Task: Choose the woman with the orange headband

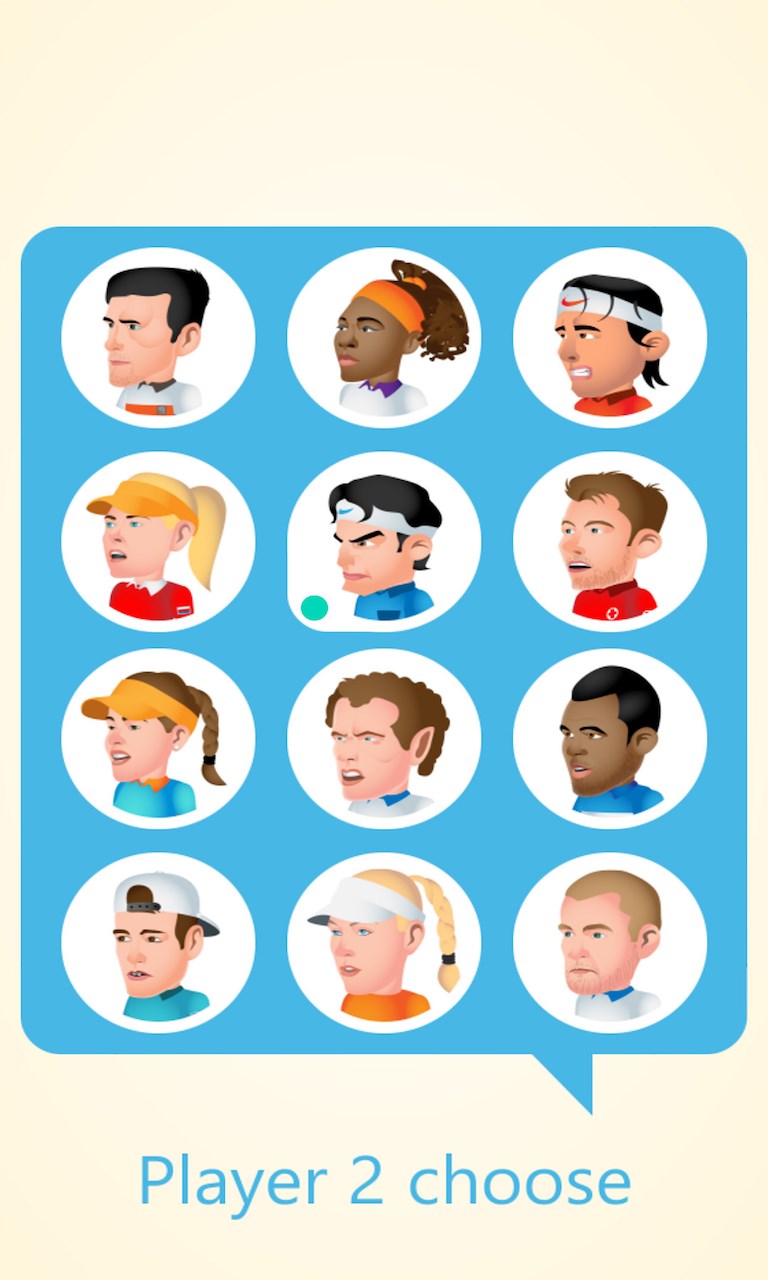Action: tap(384, 338)
